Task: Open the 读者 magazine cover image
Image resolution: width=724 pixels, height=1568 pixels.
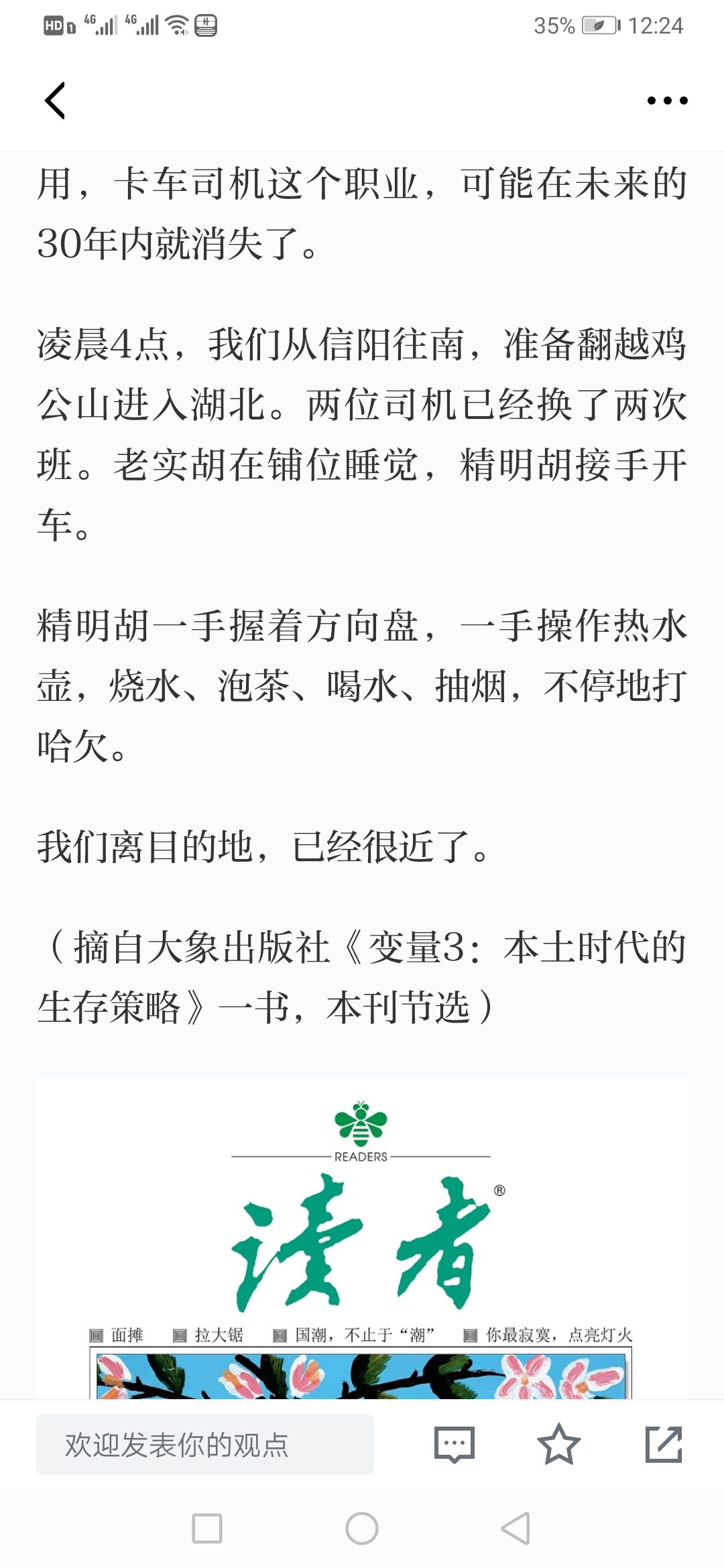Action: pos(362,1240)
